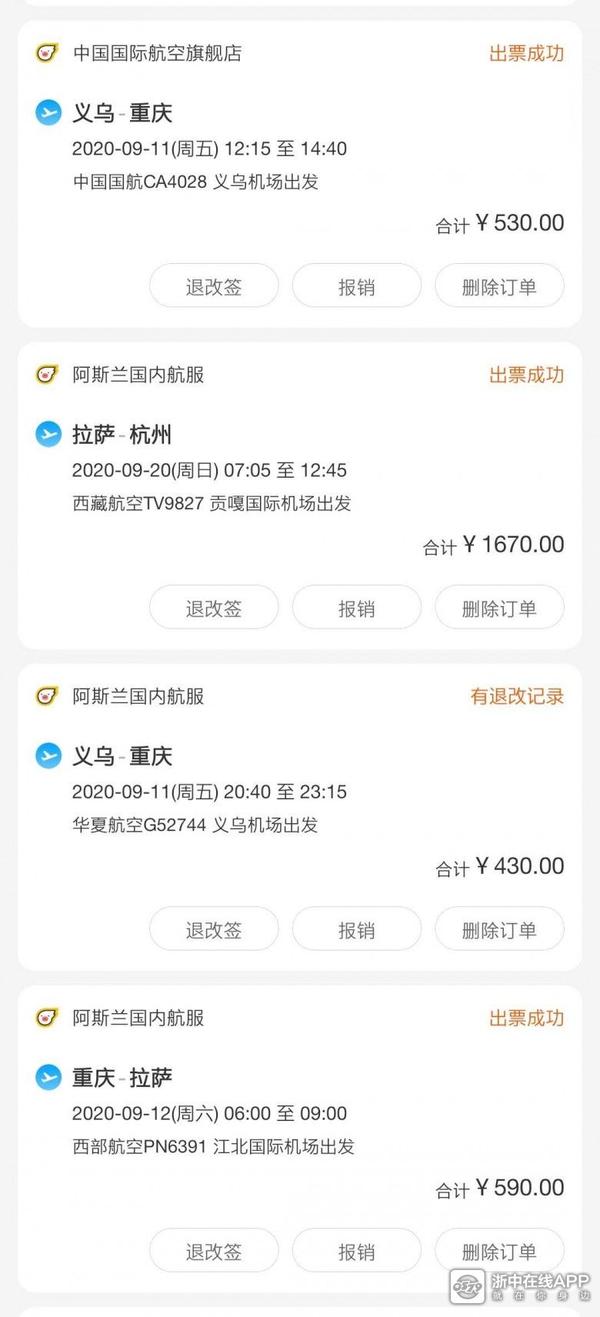The image size is (600, 1317).
Task: Tap 退改签 on the CA4028 order
Action: (214, 286)
